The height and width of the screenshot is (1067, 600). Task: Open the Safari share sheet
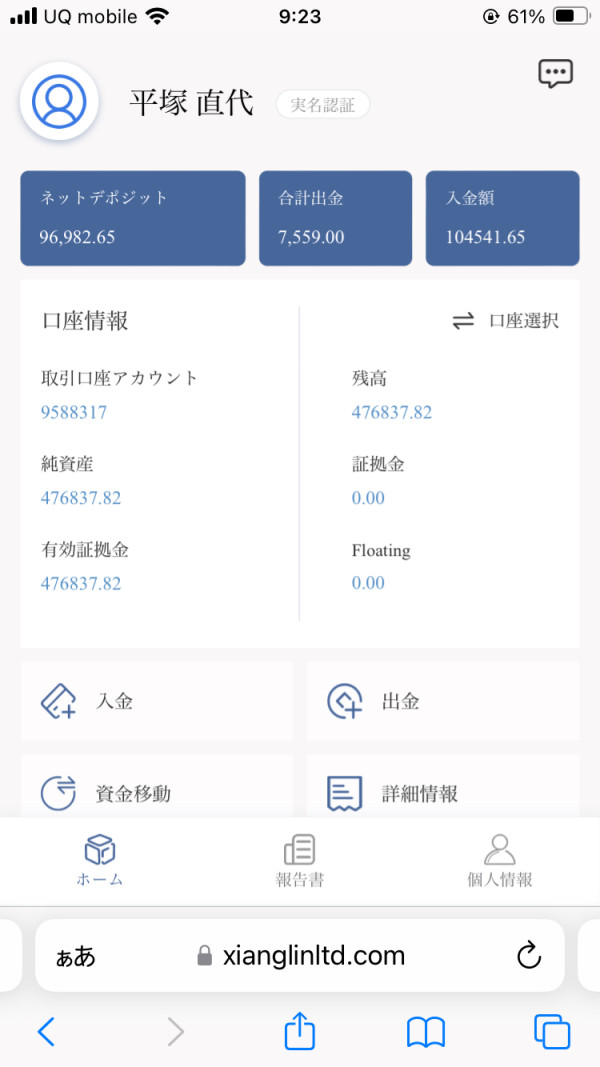coord(299,1031)
